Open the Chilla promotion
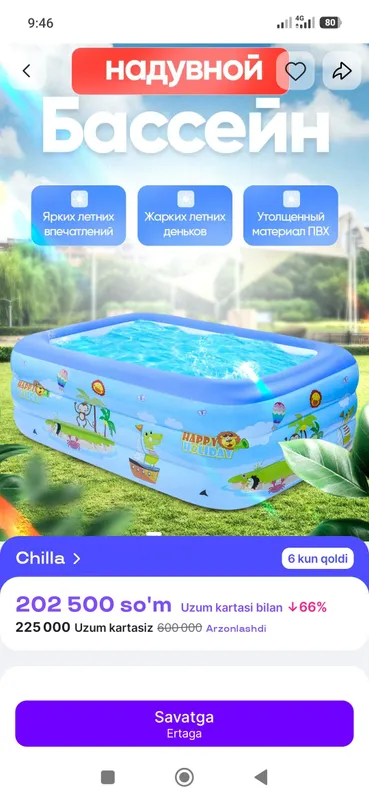369x800 pixels. [x=48, y=558]
